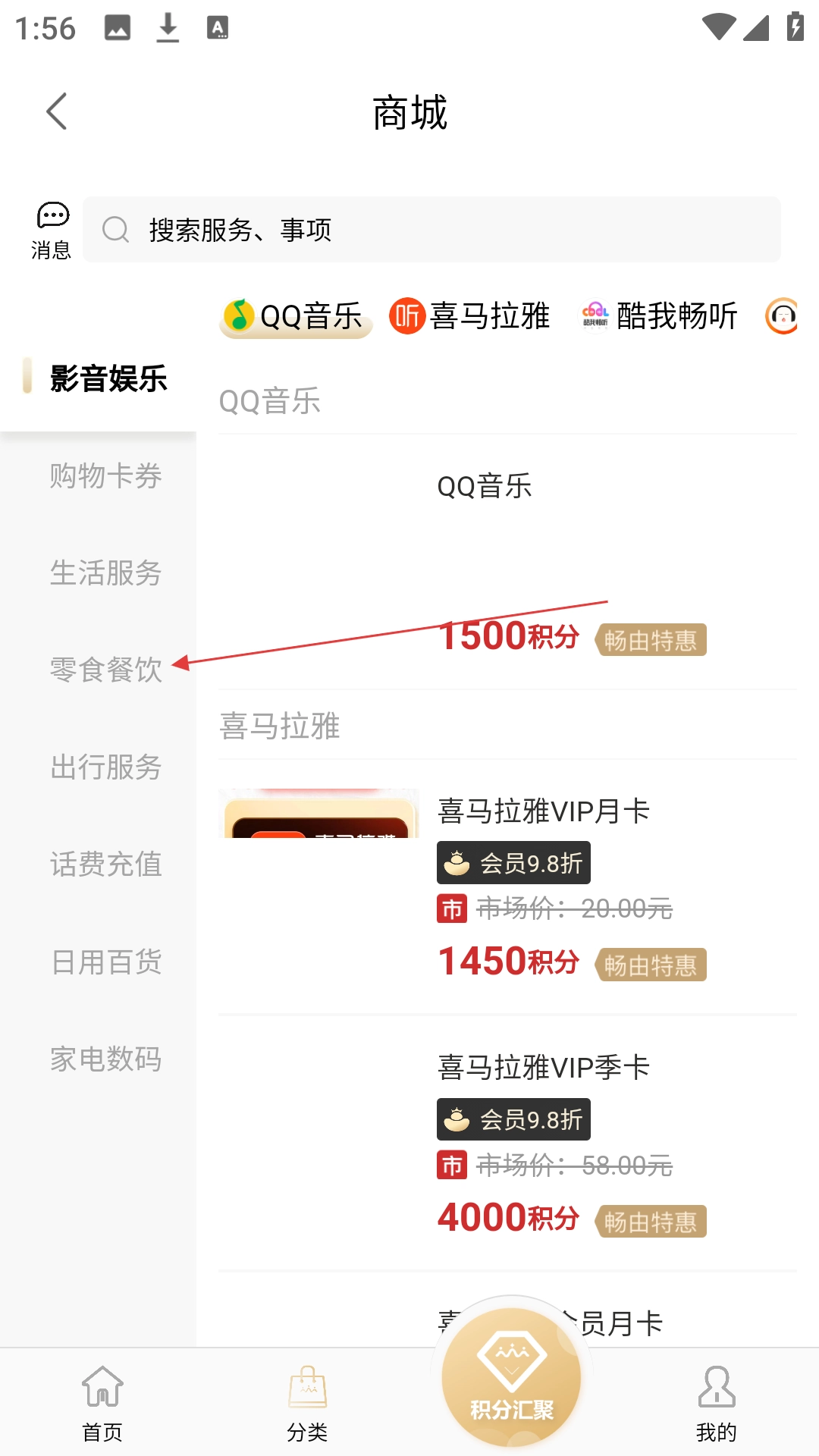Select the QQ音乐 brand chip
Viewport: 819px width, 1456px height.
pyautogui.click(x=296, y=316)
